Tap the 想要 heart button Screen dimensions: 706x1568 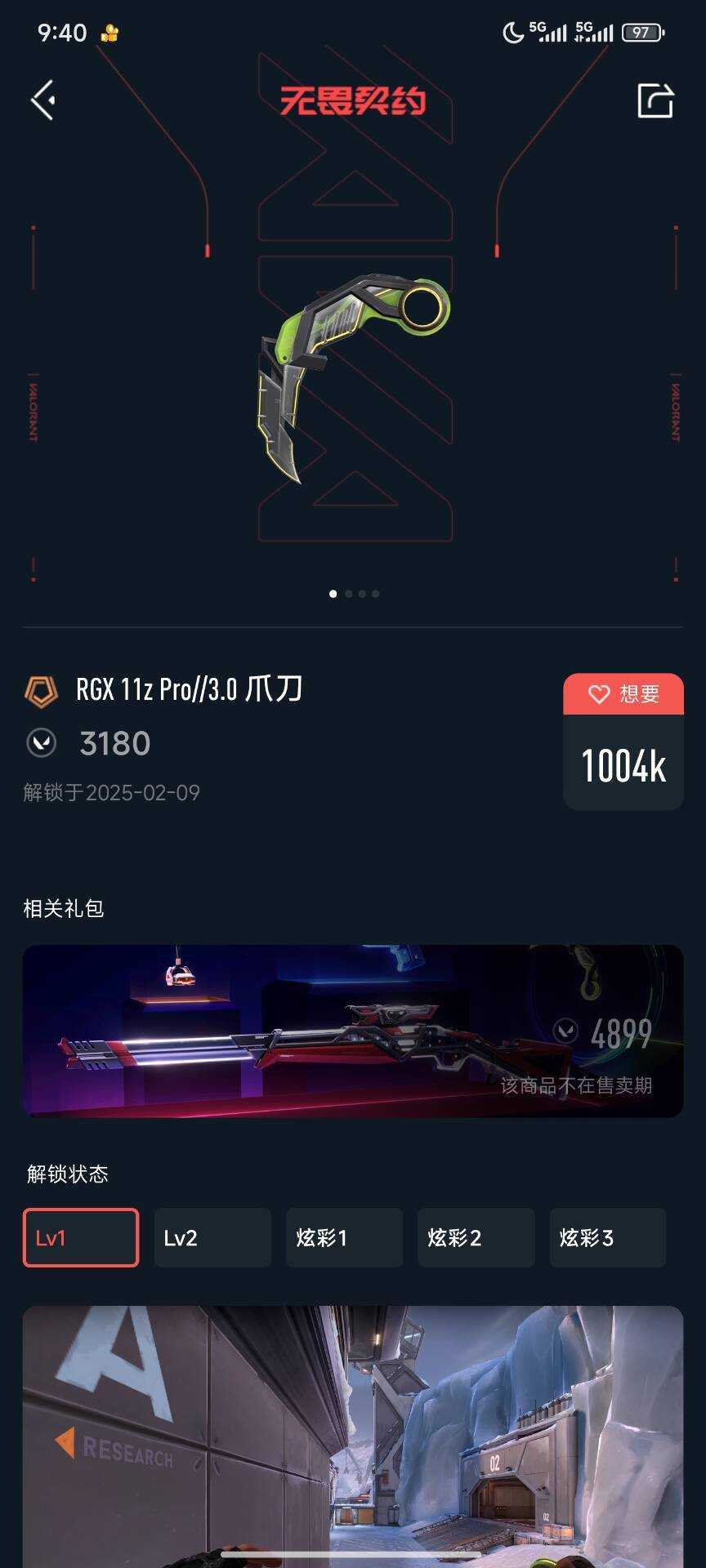[623, 694]
